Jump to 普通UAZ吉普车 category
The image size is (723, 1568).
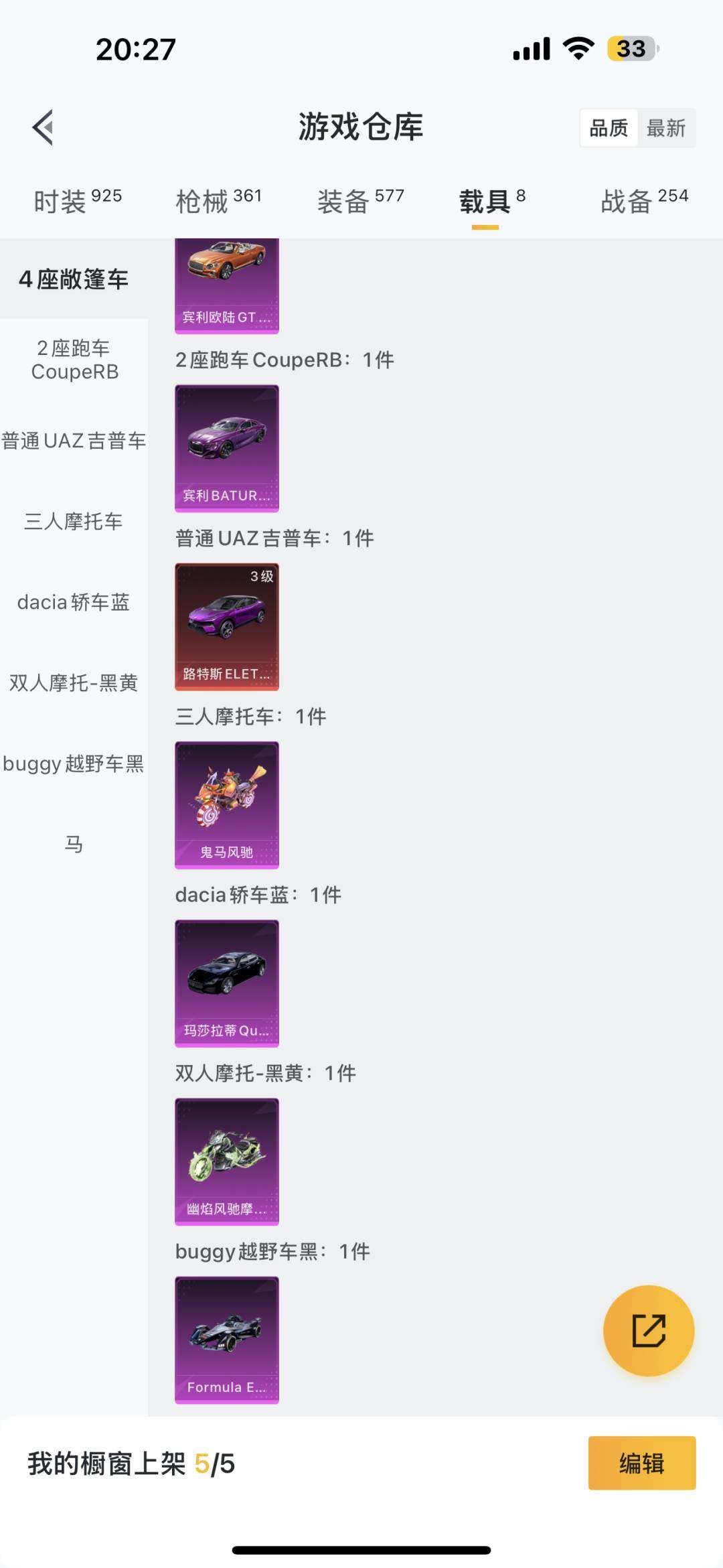pyautogui.click(x=74, y=441)
